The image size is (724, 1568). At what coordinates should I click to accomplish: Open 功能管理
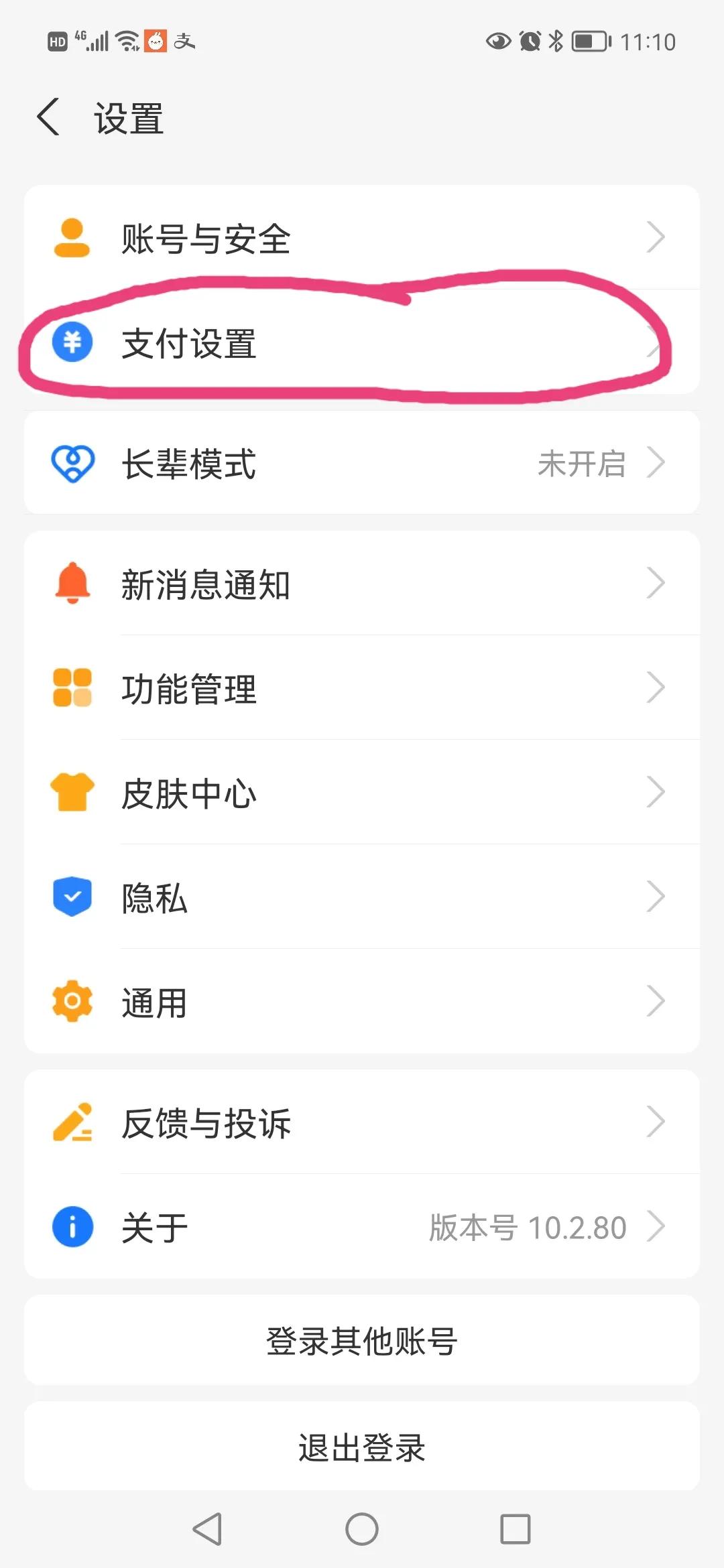pos(362,688)
